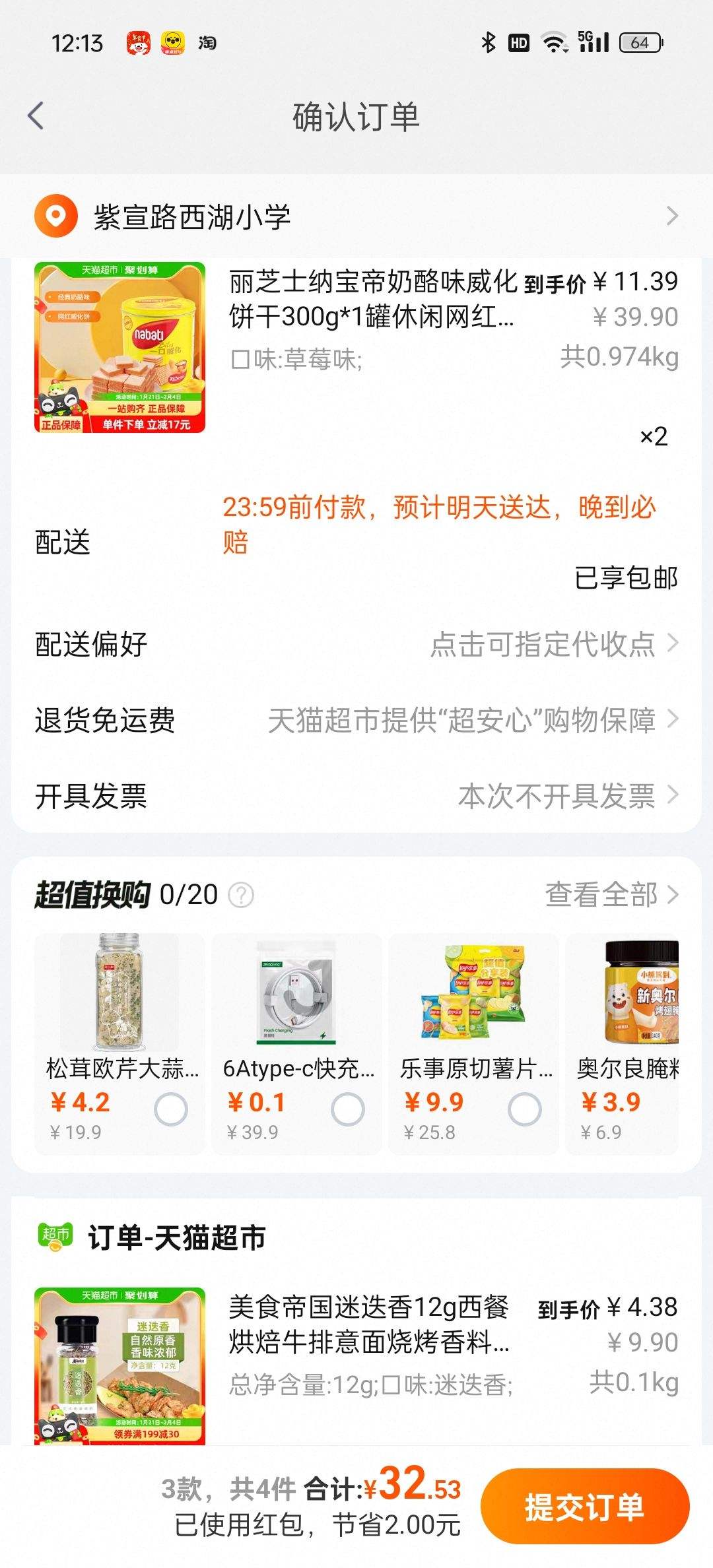713x1568 pixels.
Task: Select the 松茸欧芹大蒜 exchange item radio button
Action: (x=170, y=1107)
